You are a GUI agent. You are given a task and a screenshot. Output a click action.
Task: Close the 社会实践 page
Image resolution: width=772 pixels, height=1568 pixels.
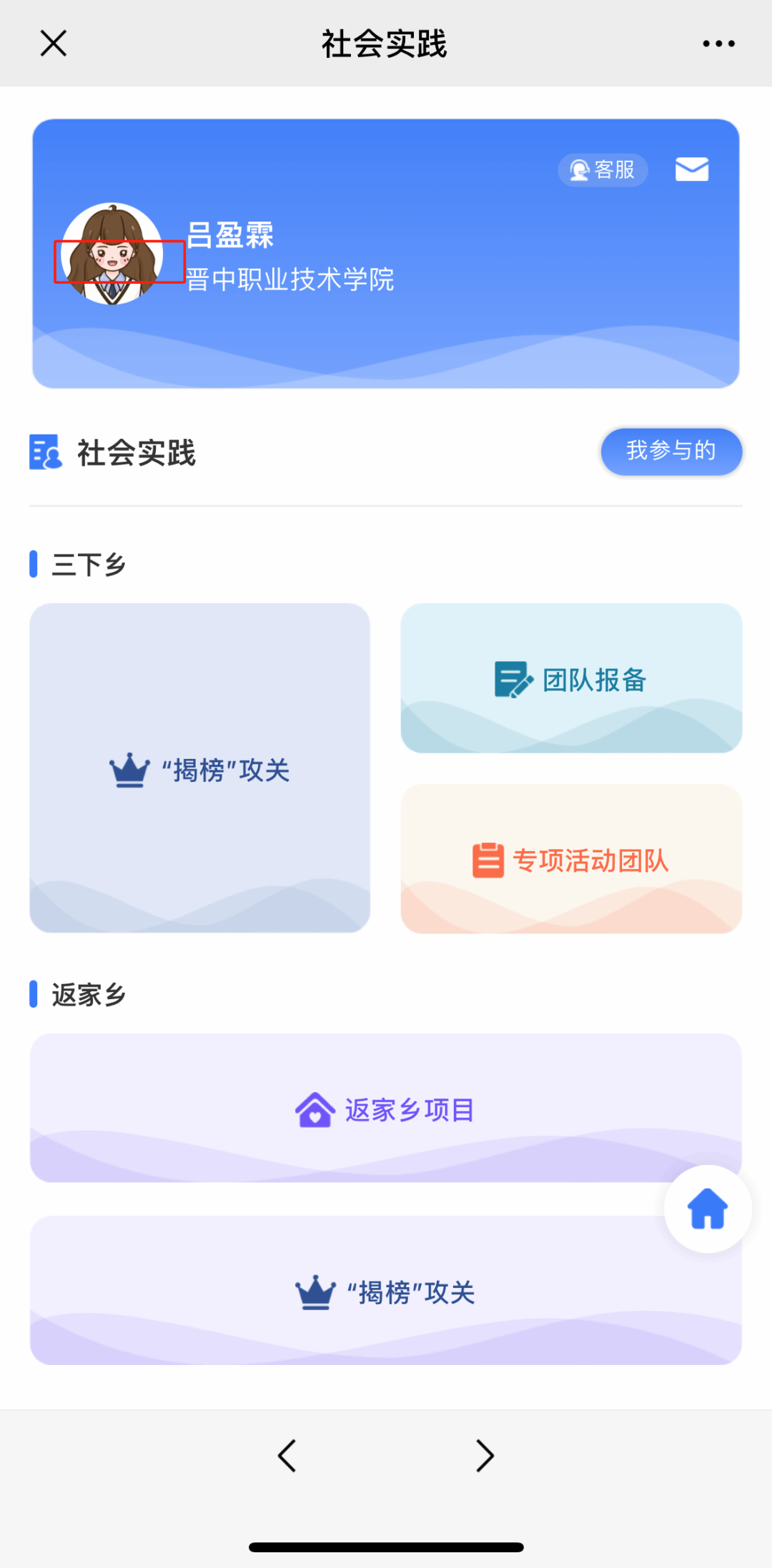(54, 43)
